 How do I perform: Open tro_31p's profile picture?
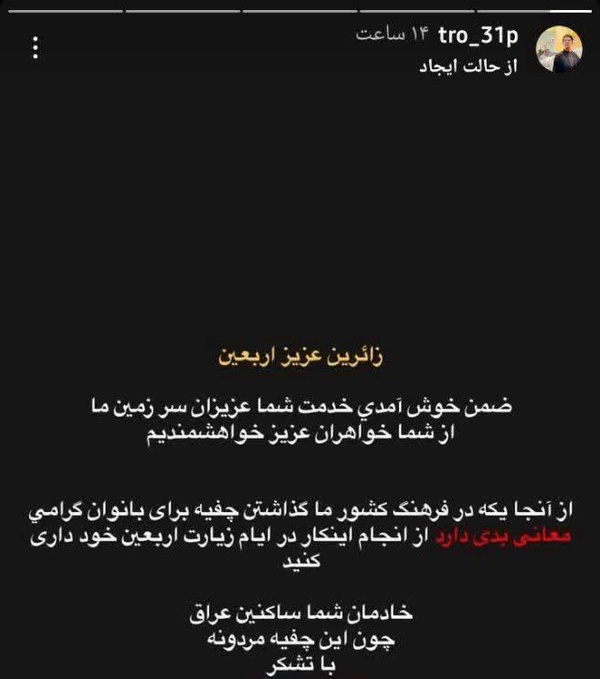[559, 49]
